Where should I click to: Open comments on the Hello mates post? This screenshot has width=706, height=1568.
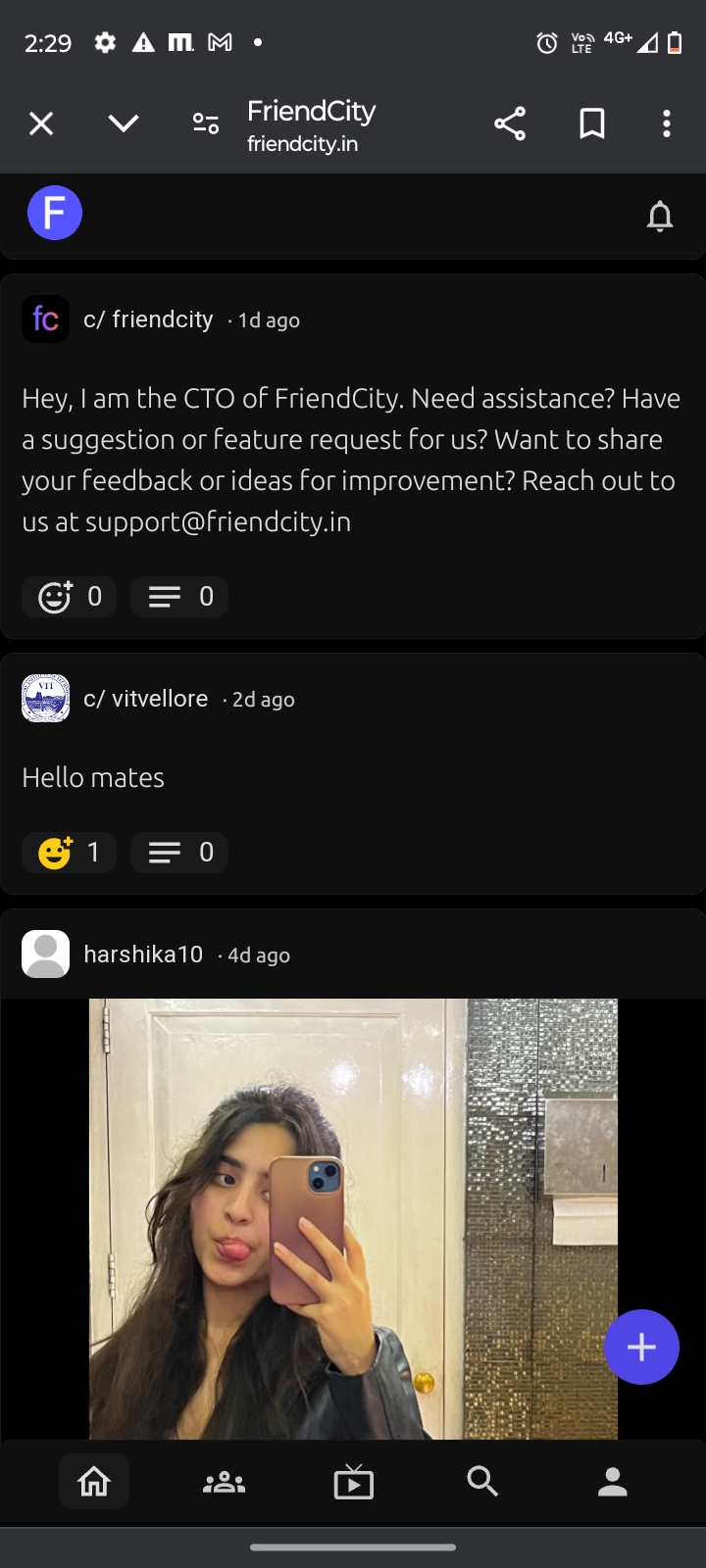point(179,852)
